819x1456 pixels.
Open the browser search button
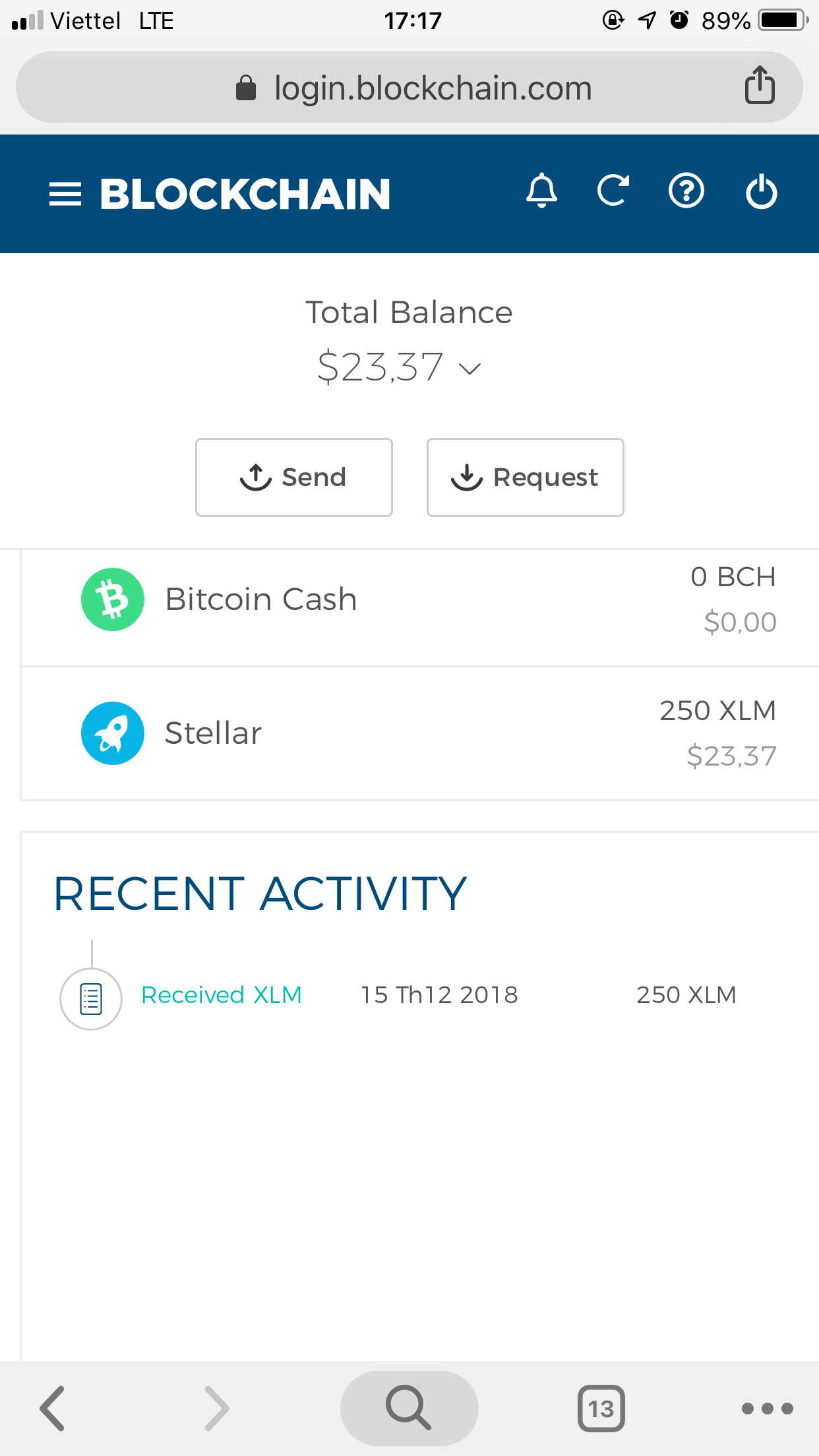click(409, 1409)
